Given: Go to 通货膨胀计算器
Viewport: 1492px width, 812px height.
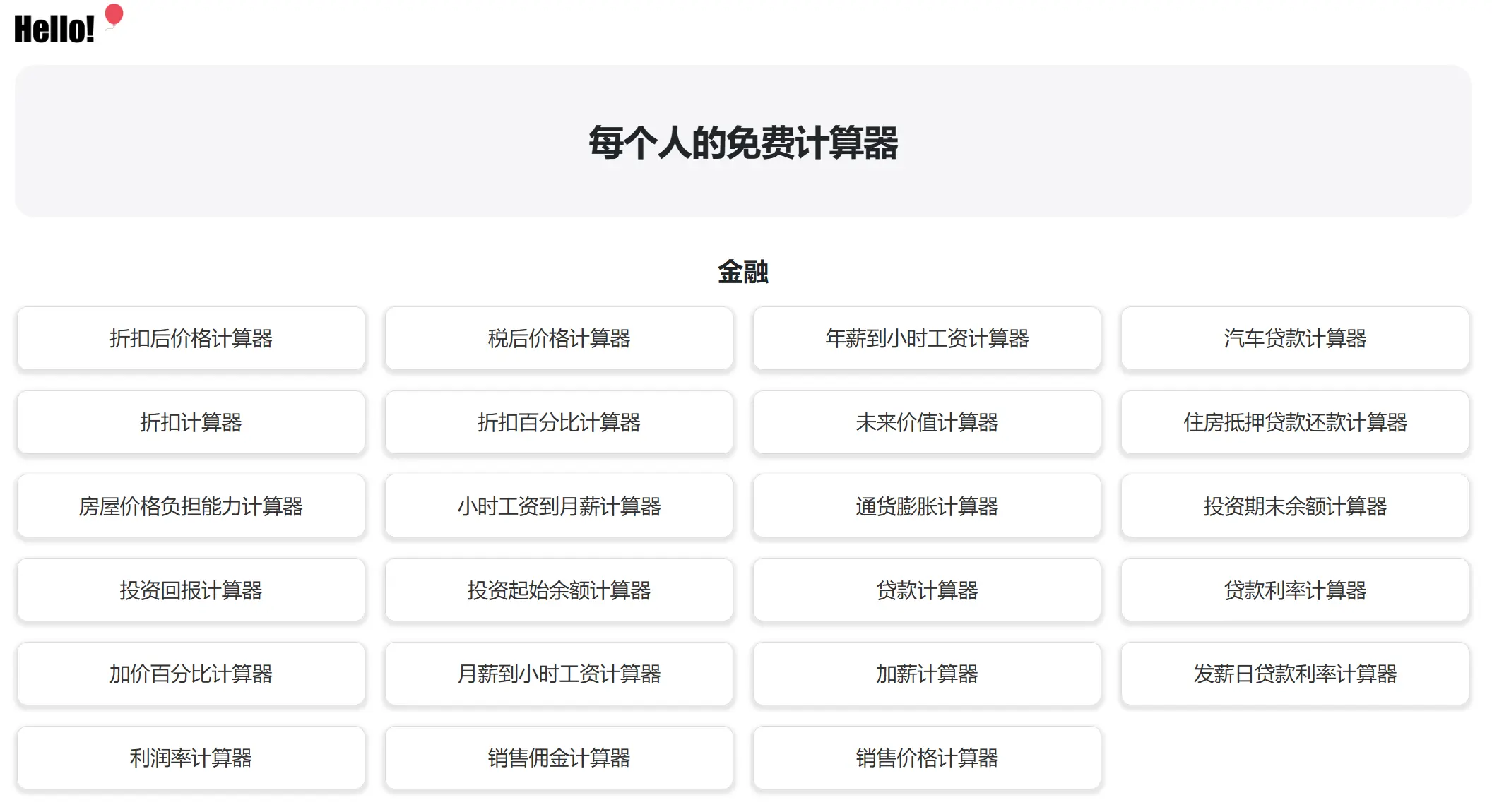Looking at the screenshot, I should [927, 506].
